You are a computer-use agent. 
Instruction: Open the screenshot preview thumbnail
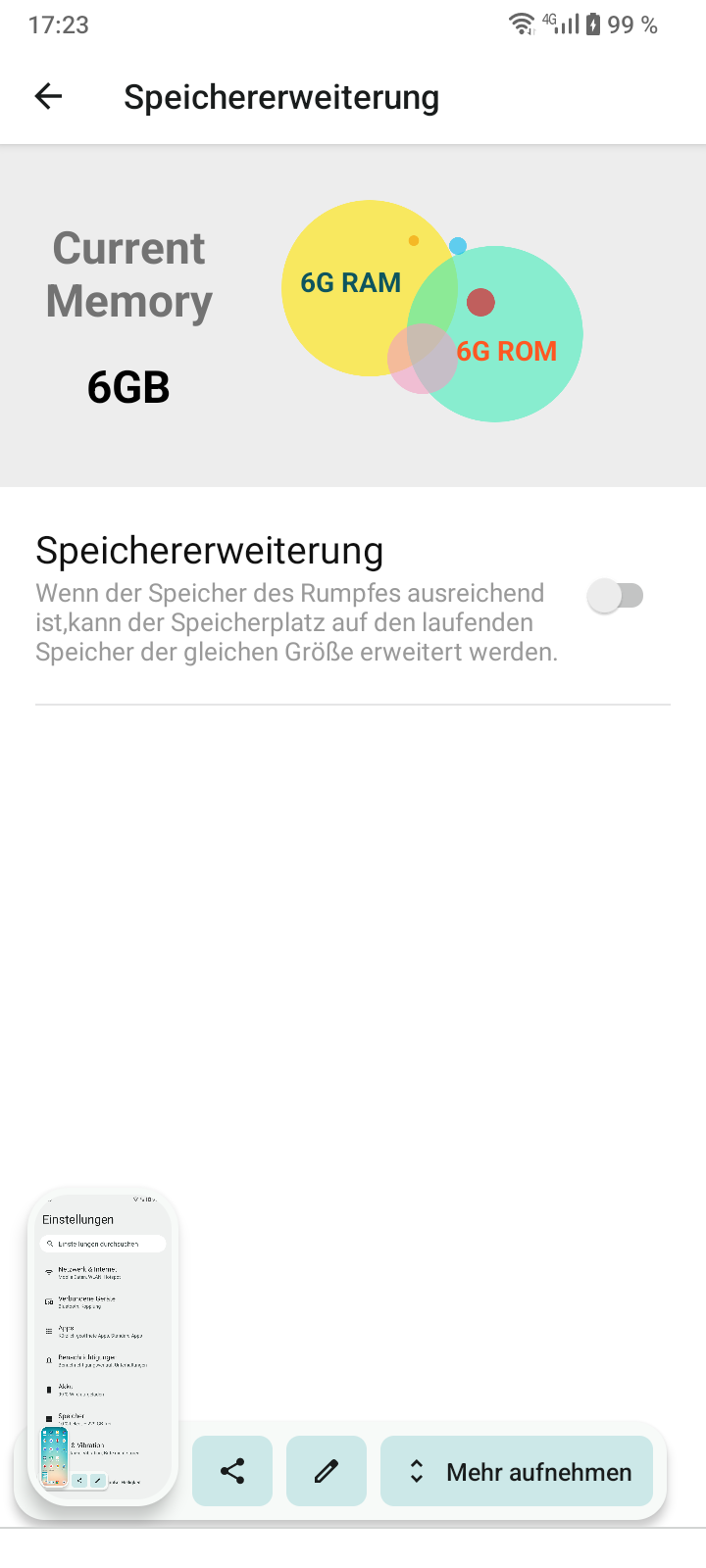[103, 1345]
